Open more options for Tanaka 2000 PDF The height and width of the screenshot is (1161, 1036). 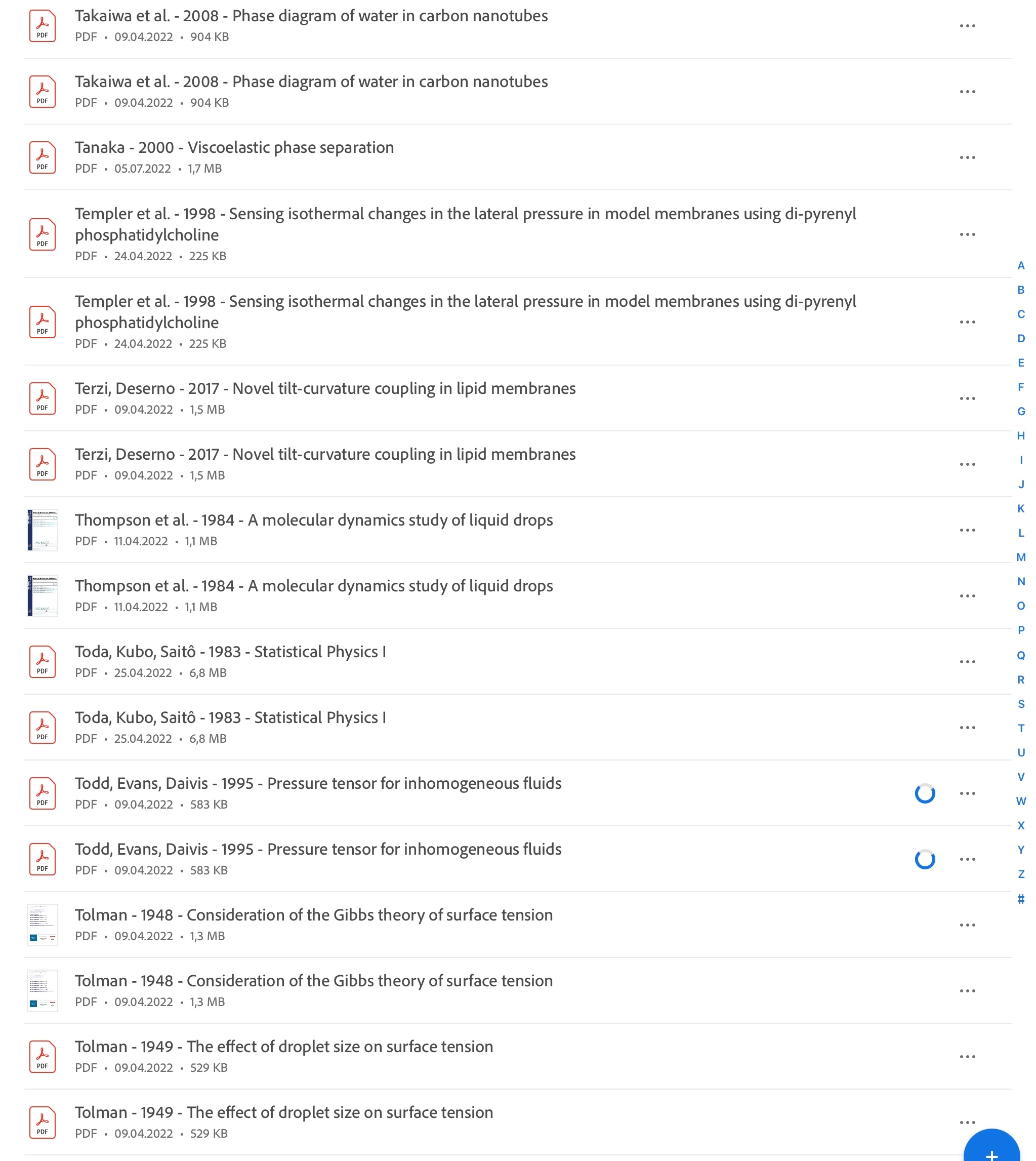(967, 158)
